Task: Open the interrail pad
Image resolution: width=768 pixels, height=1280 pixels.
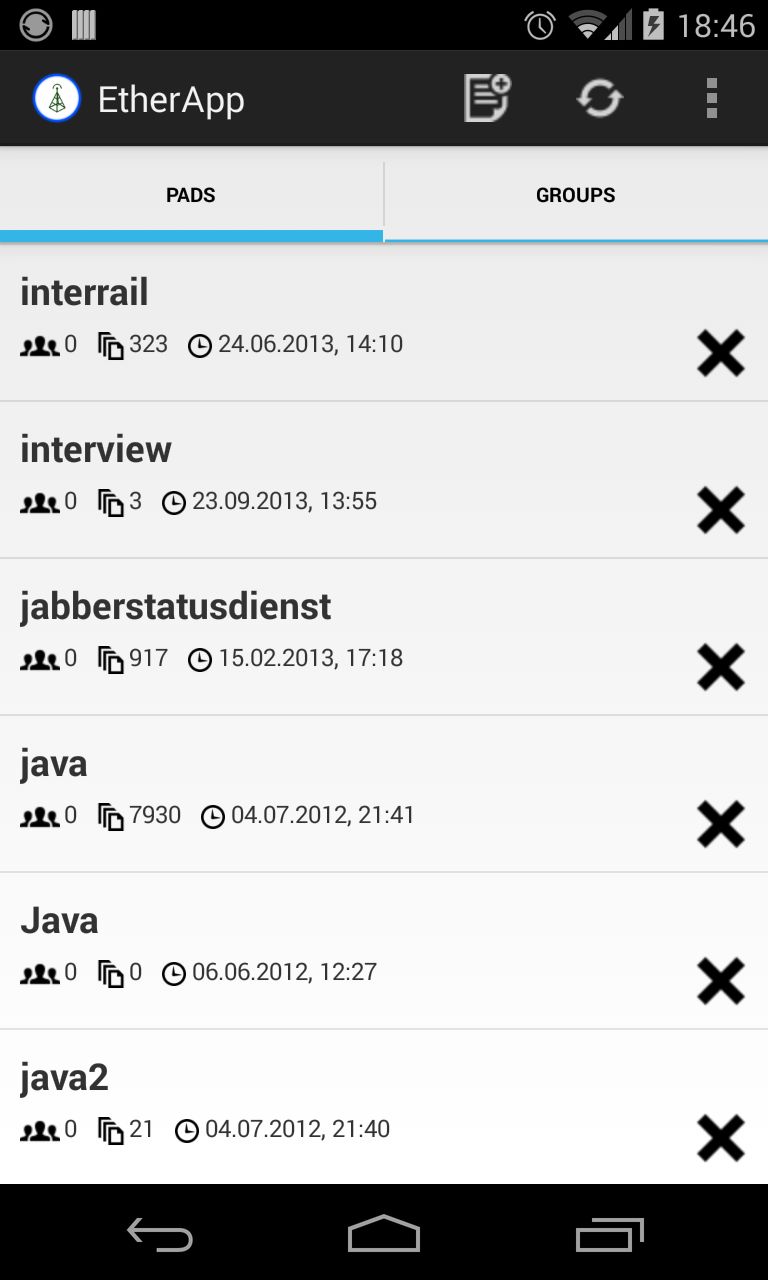Action: pyautogui.click(x=300, y=320)
